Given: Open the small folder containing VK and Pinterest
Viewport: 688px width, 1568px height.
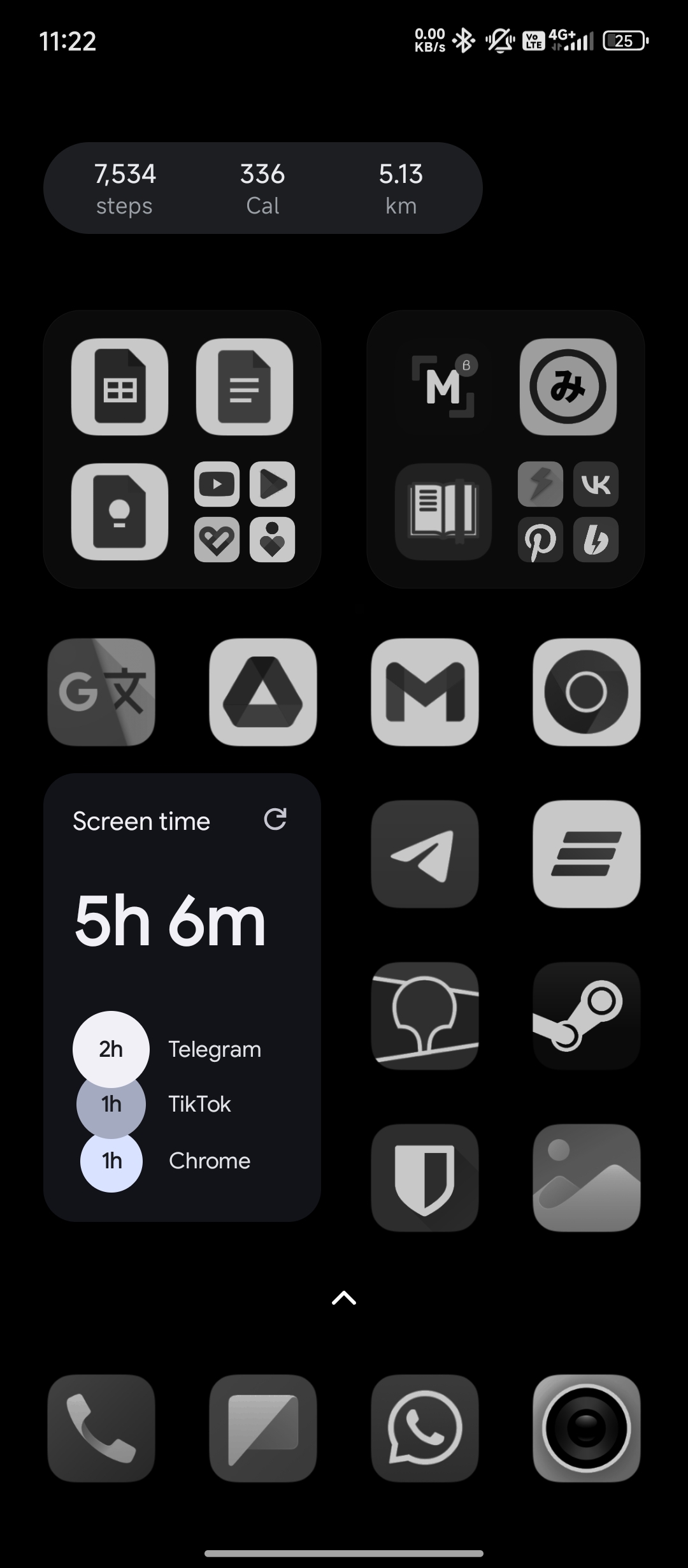Looking at the screenshot, I should tap(568, 512).
